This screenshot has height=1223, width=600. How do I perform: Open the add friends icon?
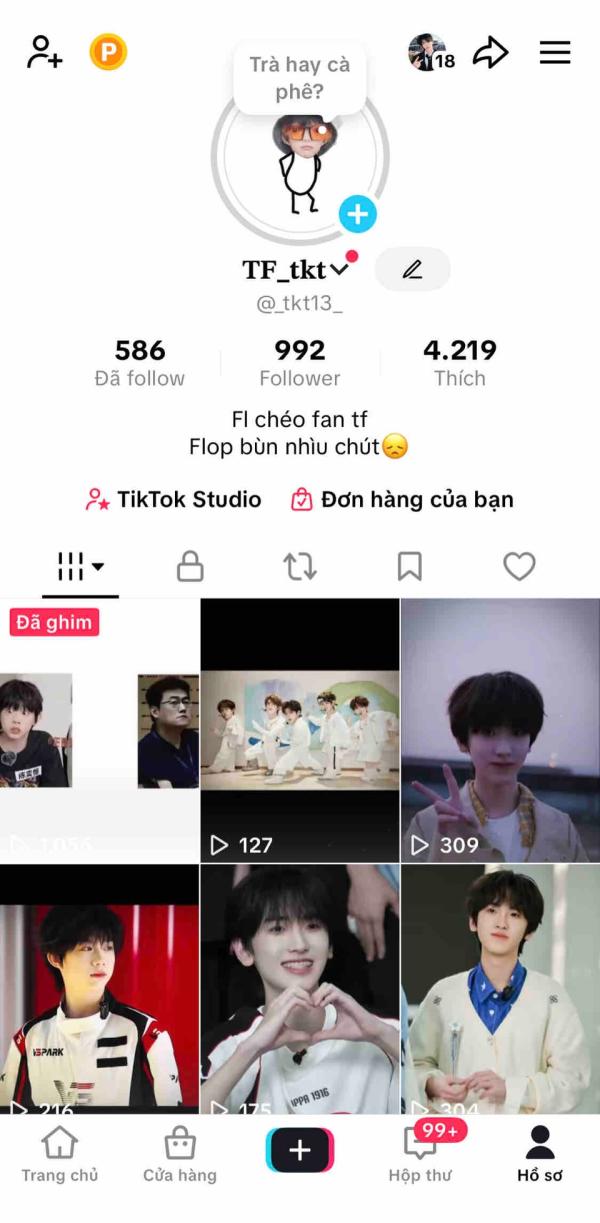pos(44,52)
